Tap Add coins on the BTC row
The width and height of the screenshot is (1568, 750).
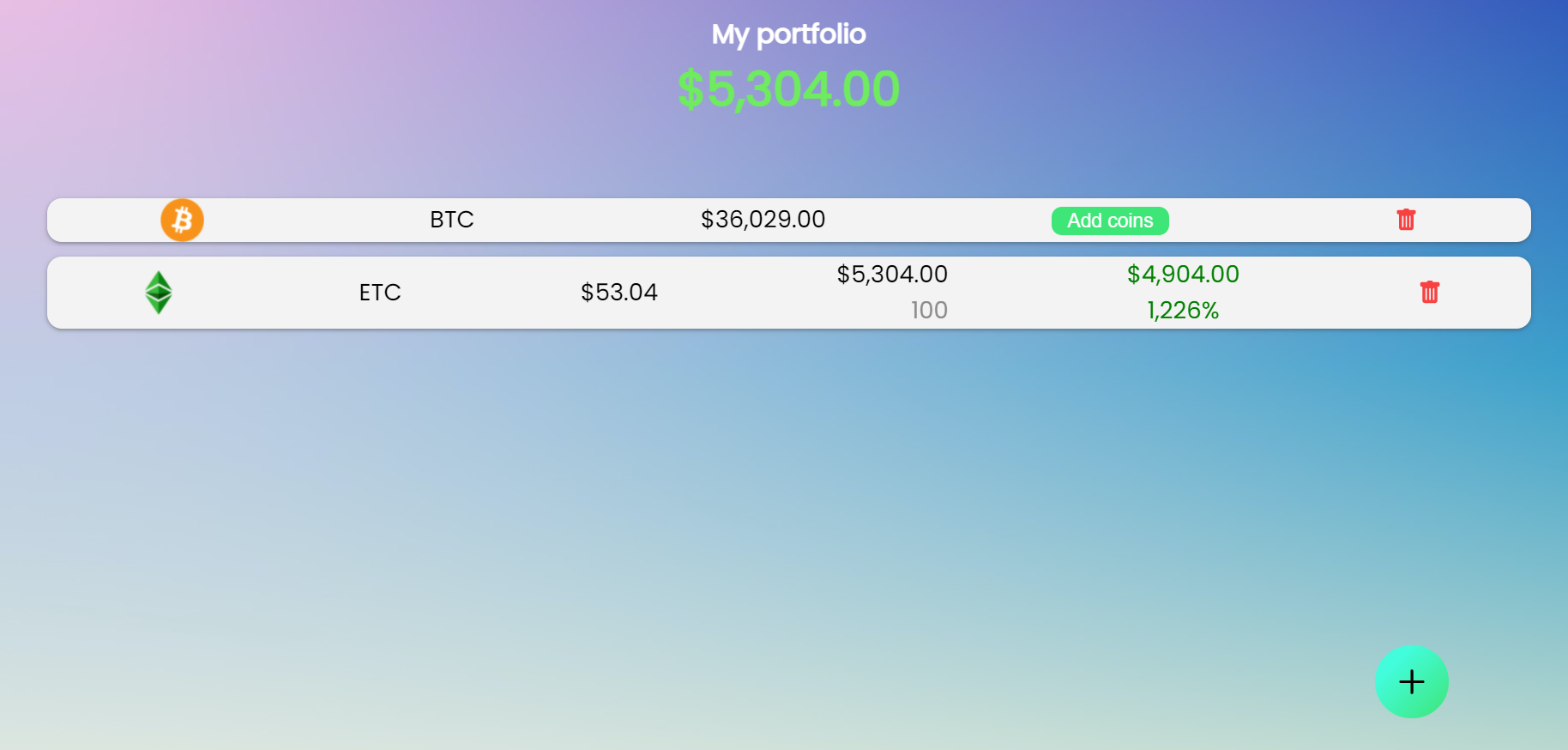coord(1110,221)
